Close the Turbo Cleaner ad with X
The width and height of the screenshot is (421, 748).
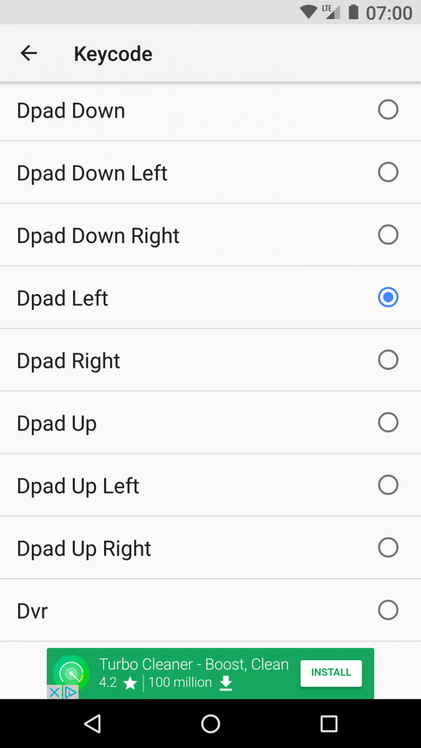(x=54, y=692)
